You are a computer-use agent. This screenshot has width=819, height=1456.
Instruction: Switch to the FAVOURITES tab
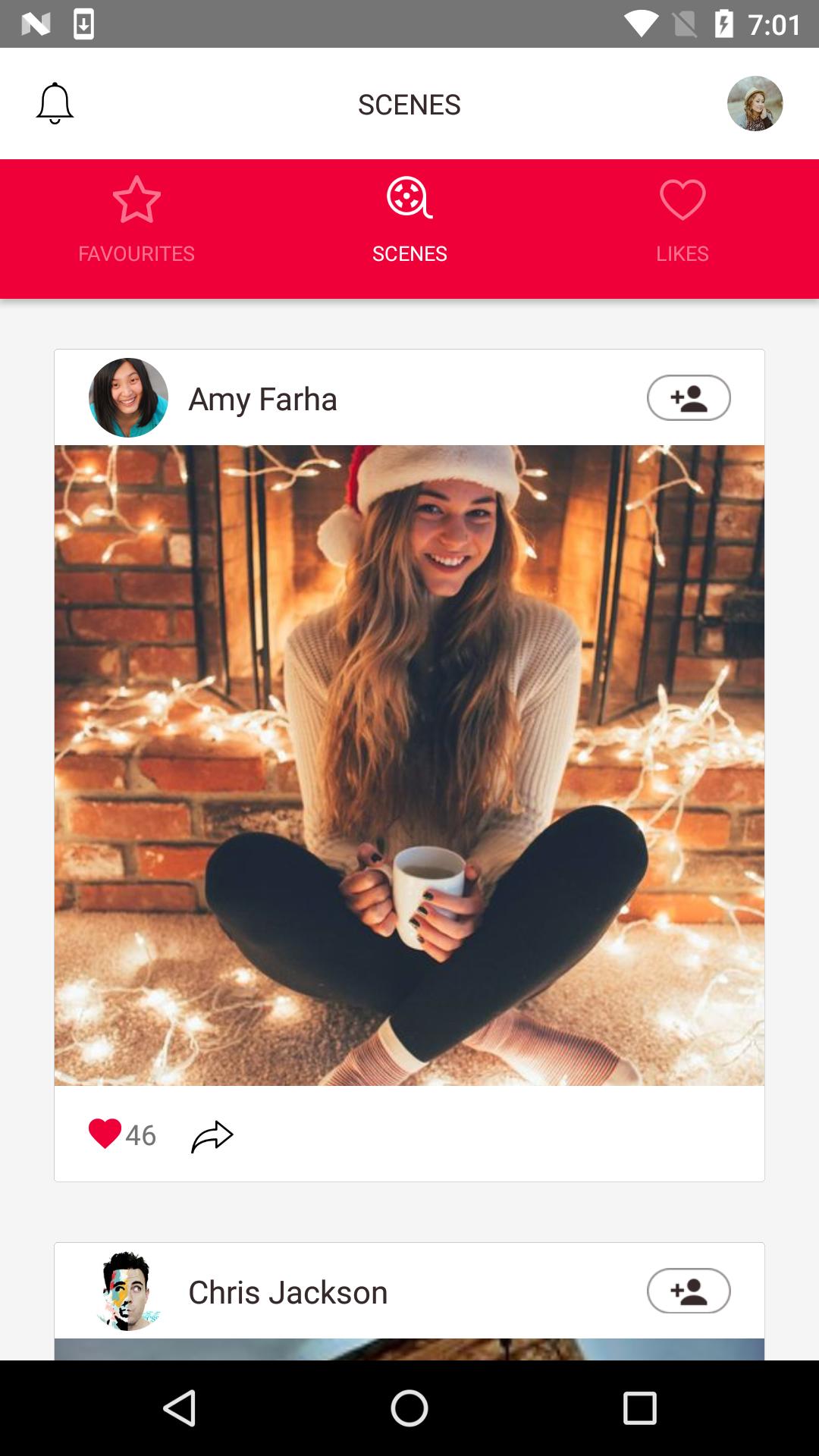(136, 253)
